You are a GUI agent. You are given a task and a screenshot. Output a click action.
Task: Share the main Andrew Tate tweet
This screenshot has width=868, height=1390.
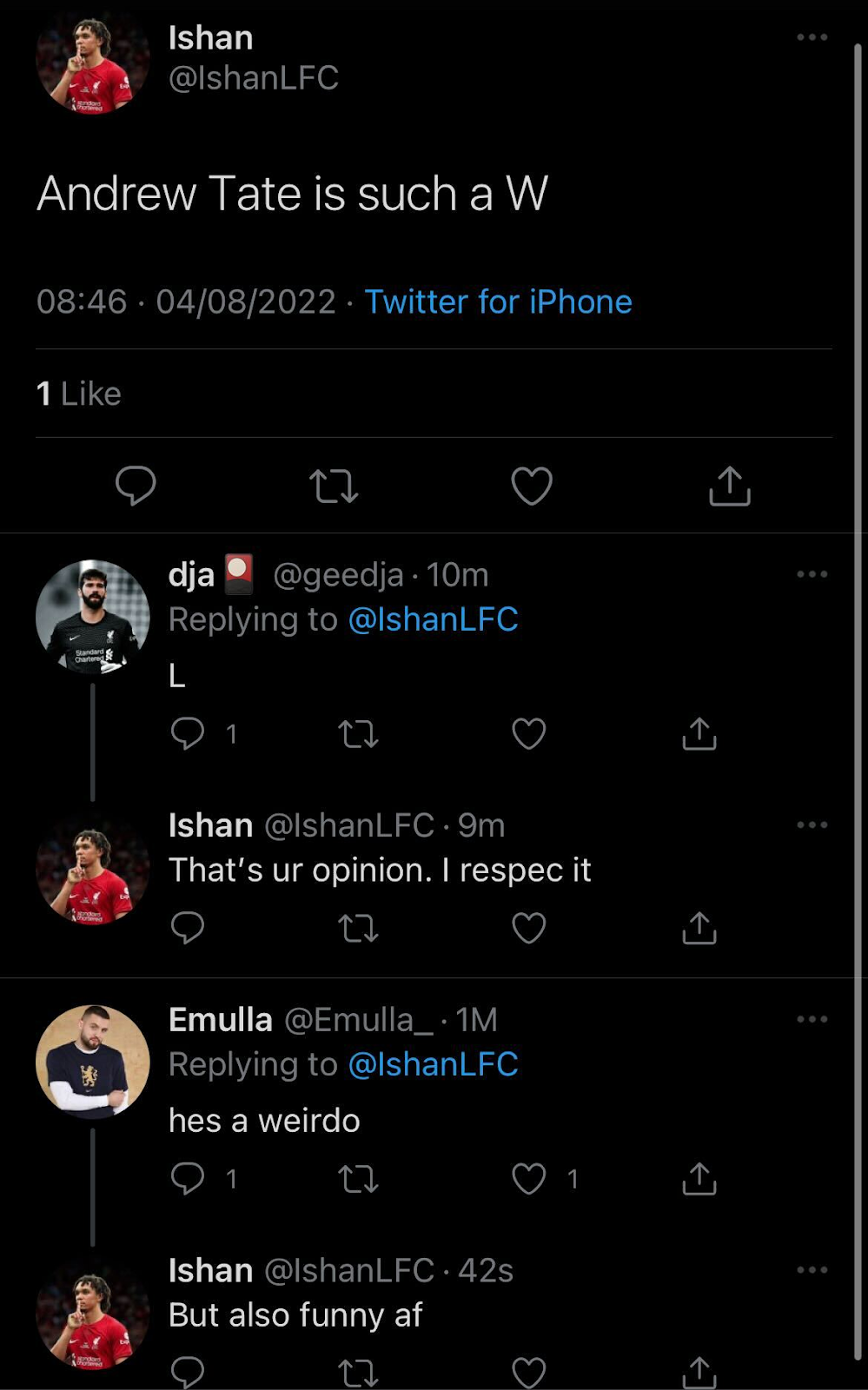pos(729,486)
